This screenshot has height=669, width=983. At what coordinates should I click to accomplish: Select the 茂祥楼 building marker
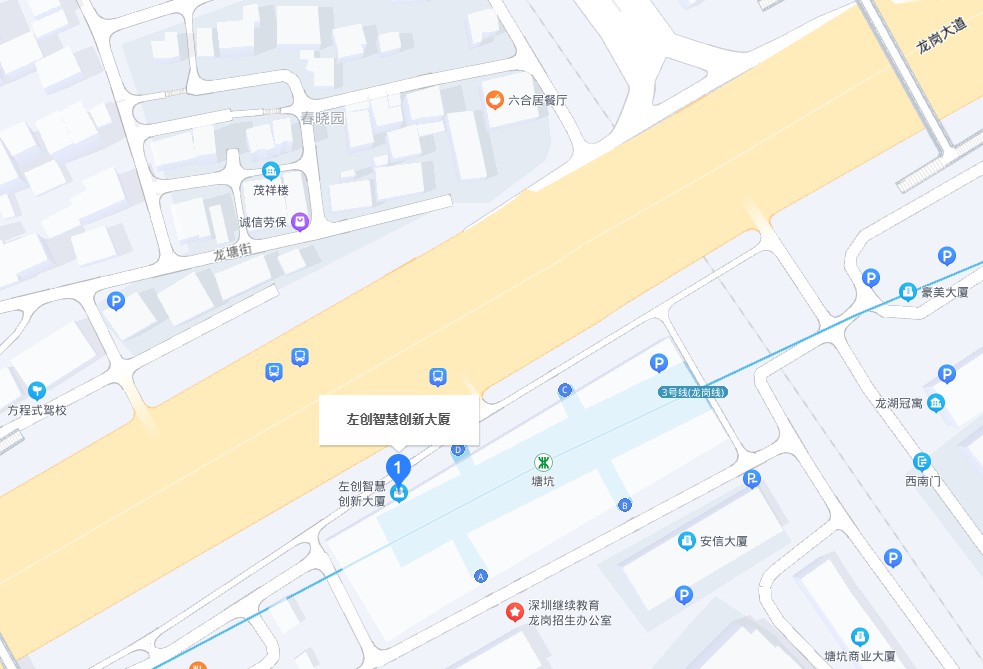(270, 171)
